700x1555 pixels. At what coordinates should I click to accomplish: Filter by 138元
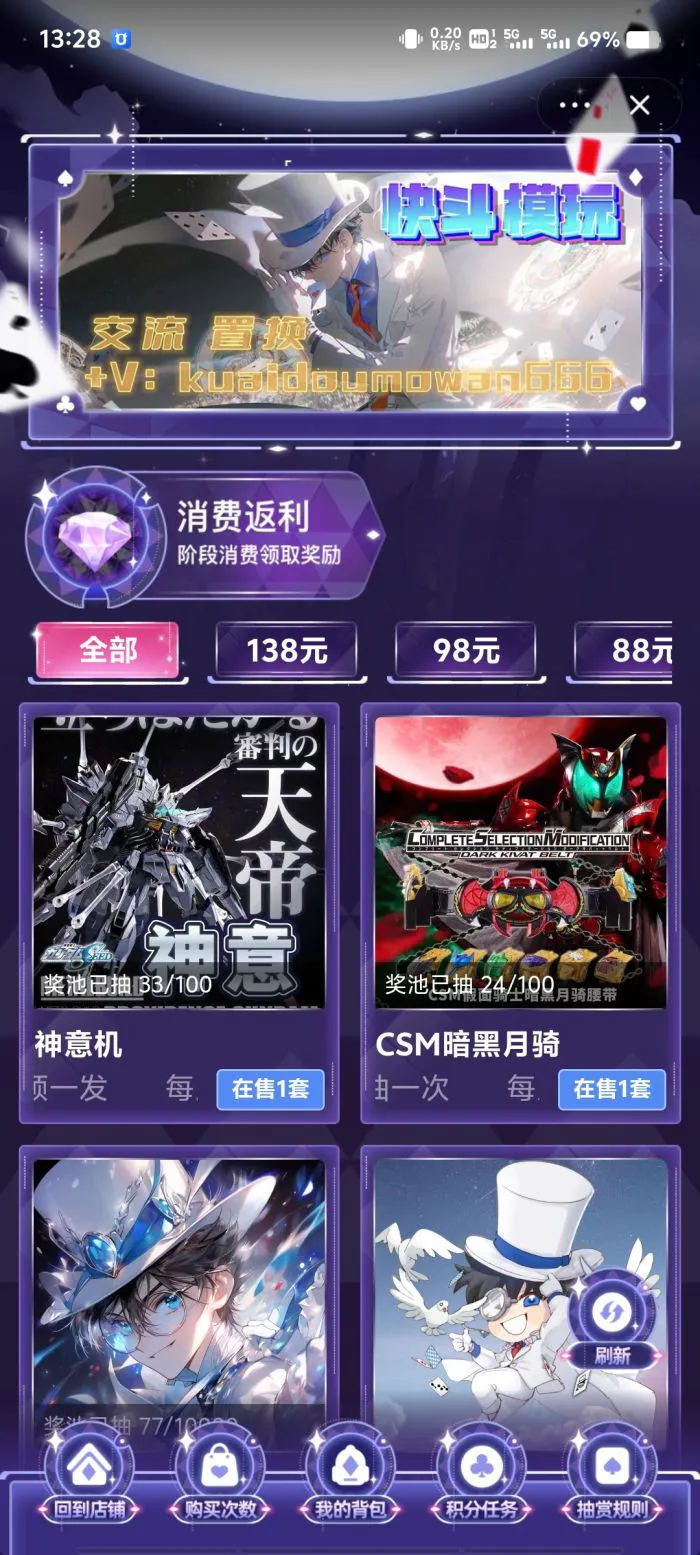(x=286, y=651)
